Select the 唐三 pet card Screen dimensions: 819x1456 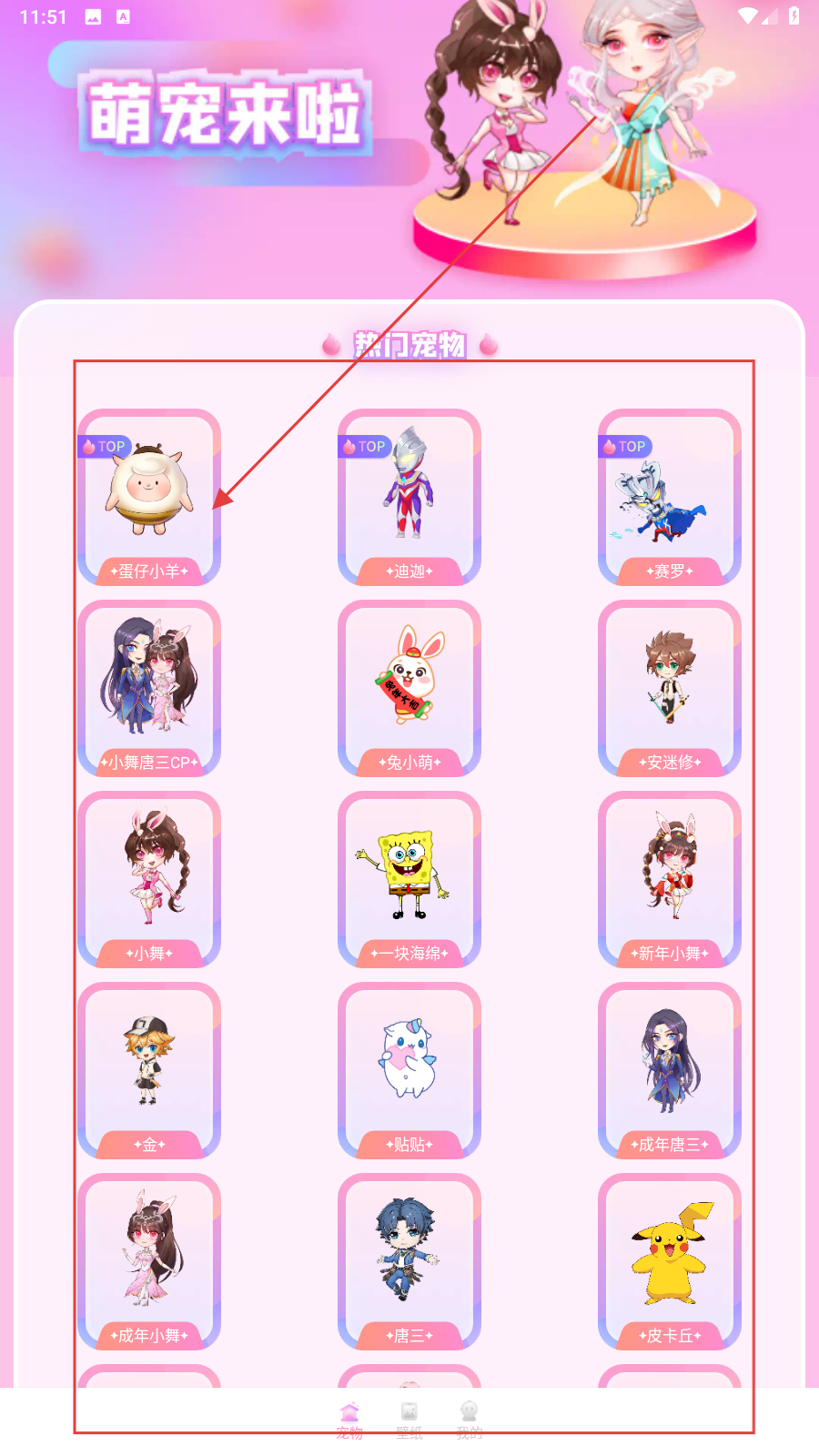tap(409, 1261)
